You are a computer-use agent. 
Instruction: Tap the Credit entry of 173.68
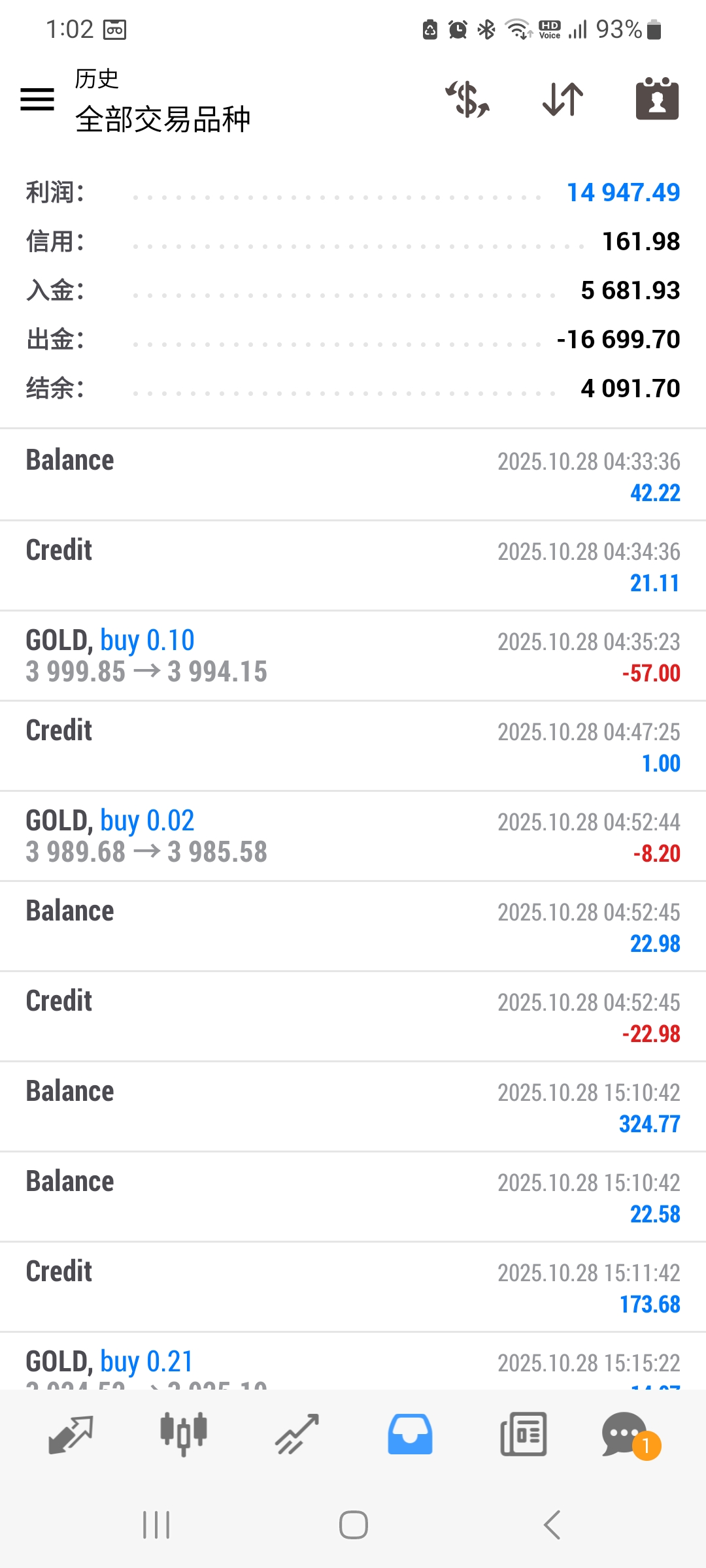pos(353,1287)
